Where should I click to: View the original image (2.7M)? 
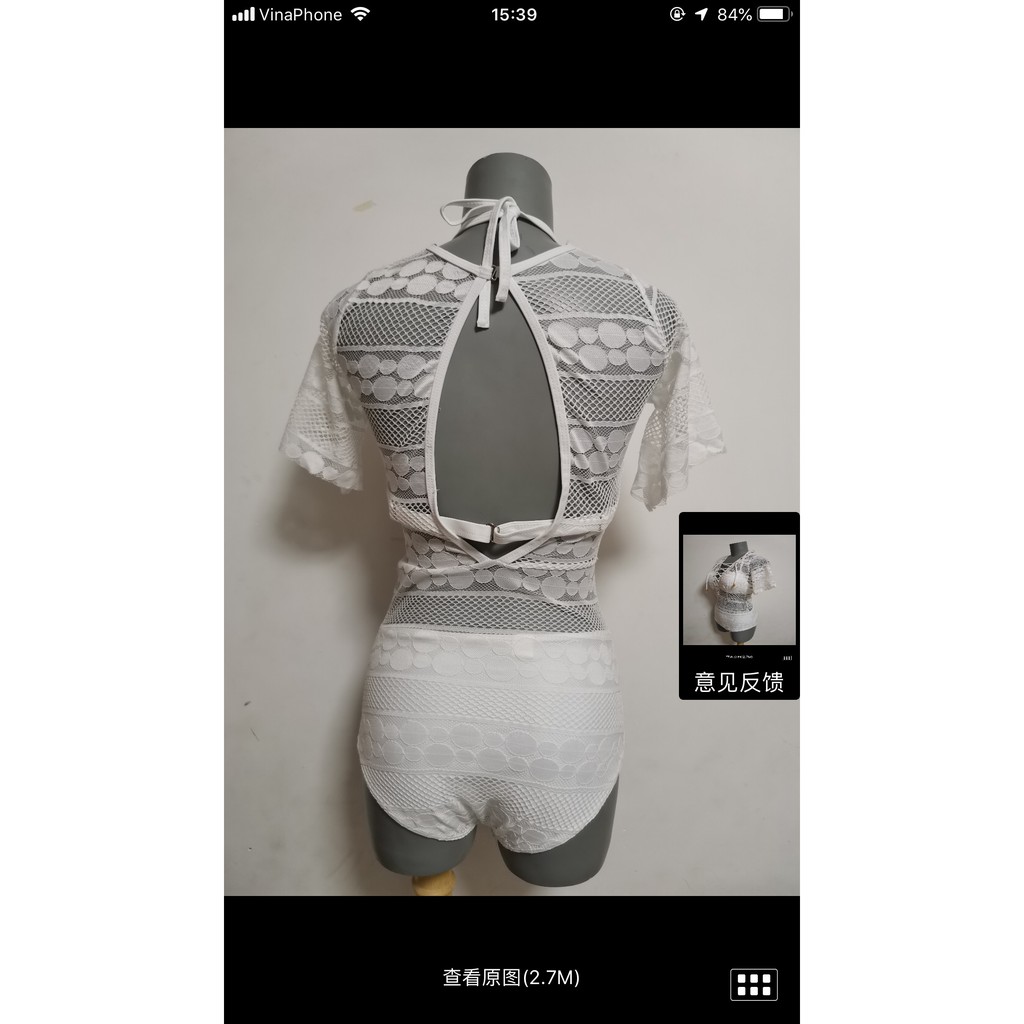[x=511, y=977]
